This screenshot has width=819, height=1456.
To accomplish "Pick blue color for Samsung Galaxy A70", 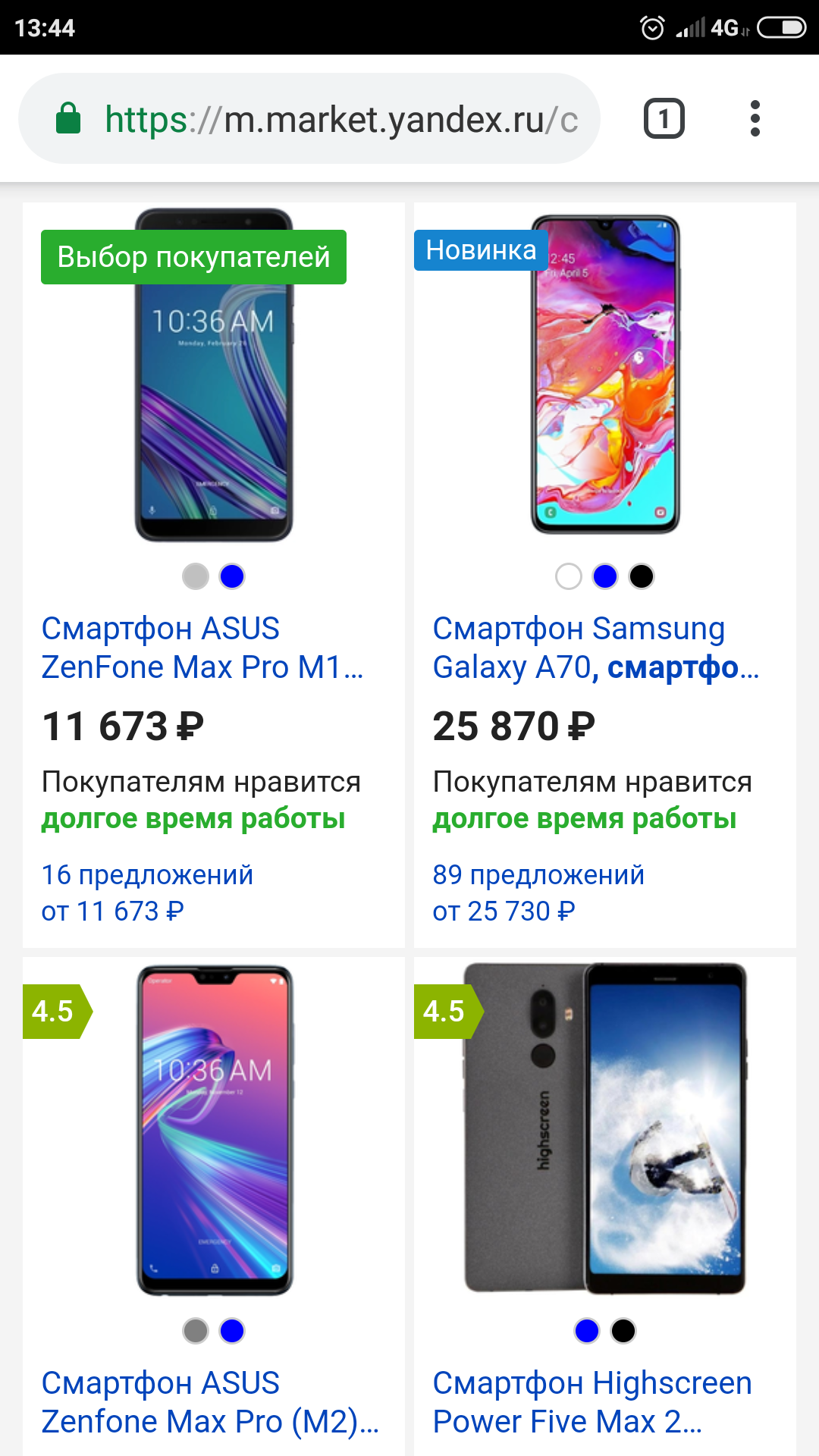I will 605,576.
